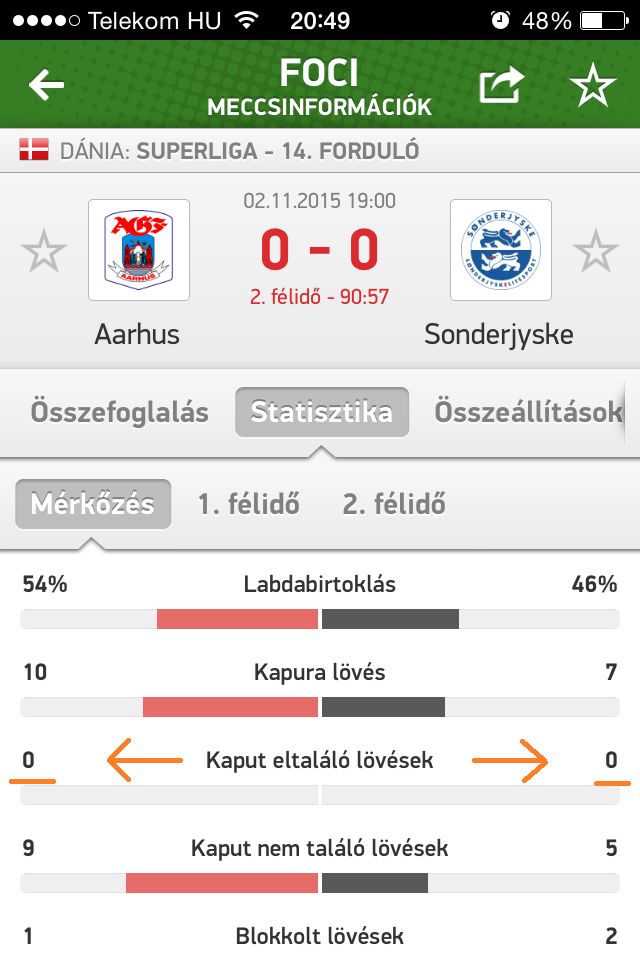Switch to the Összeállítások tab

528,412
